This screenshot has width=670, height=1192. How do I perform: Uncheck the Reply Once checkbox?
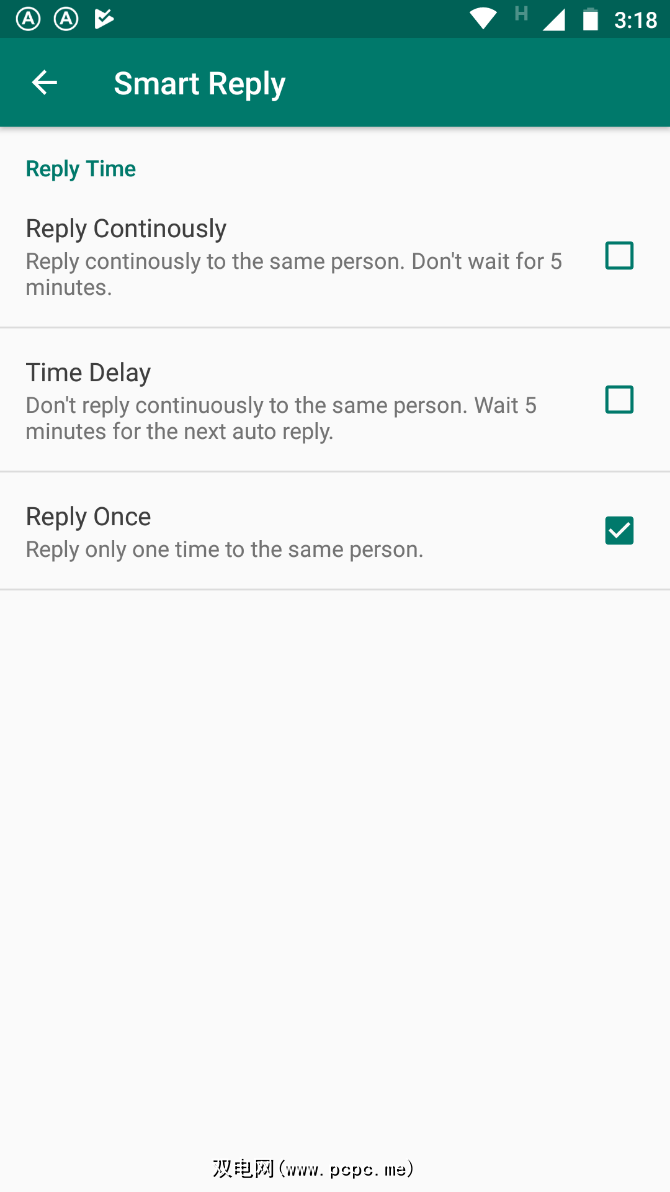point(619,531)
